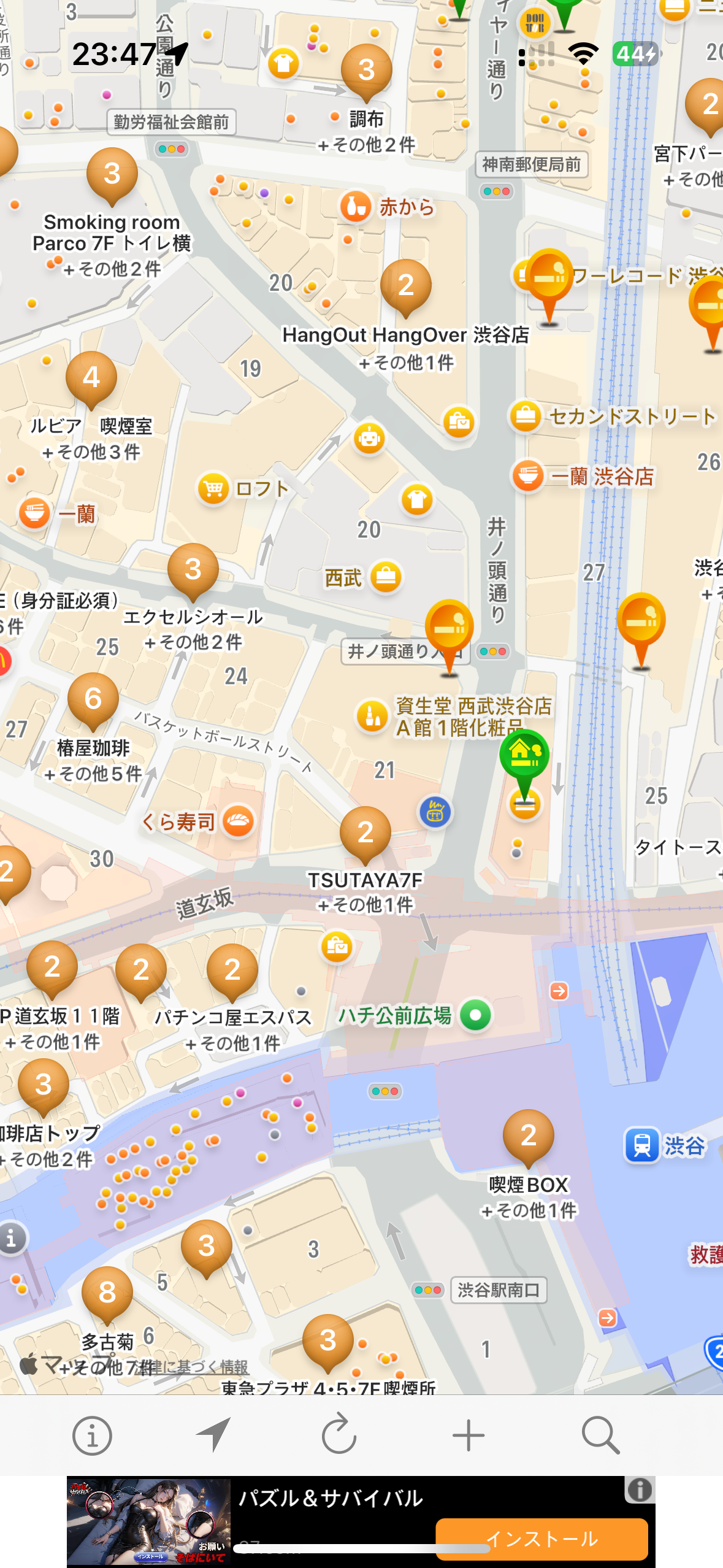This screenshot has width=723, height=1568.
Task: Tap the インストール button in the ad
Action: [x=541, y=1539]
